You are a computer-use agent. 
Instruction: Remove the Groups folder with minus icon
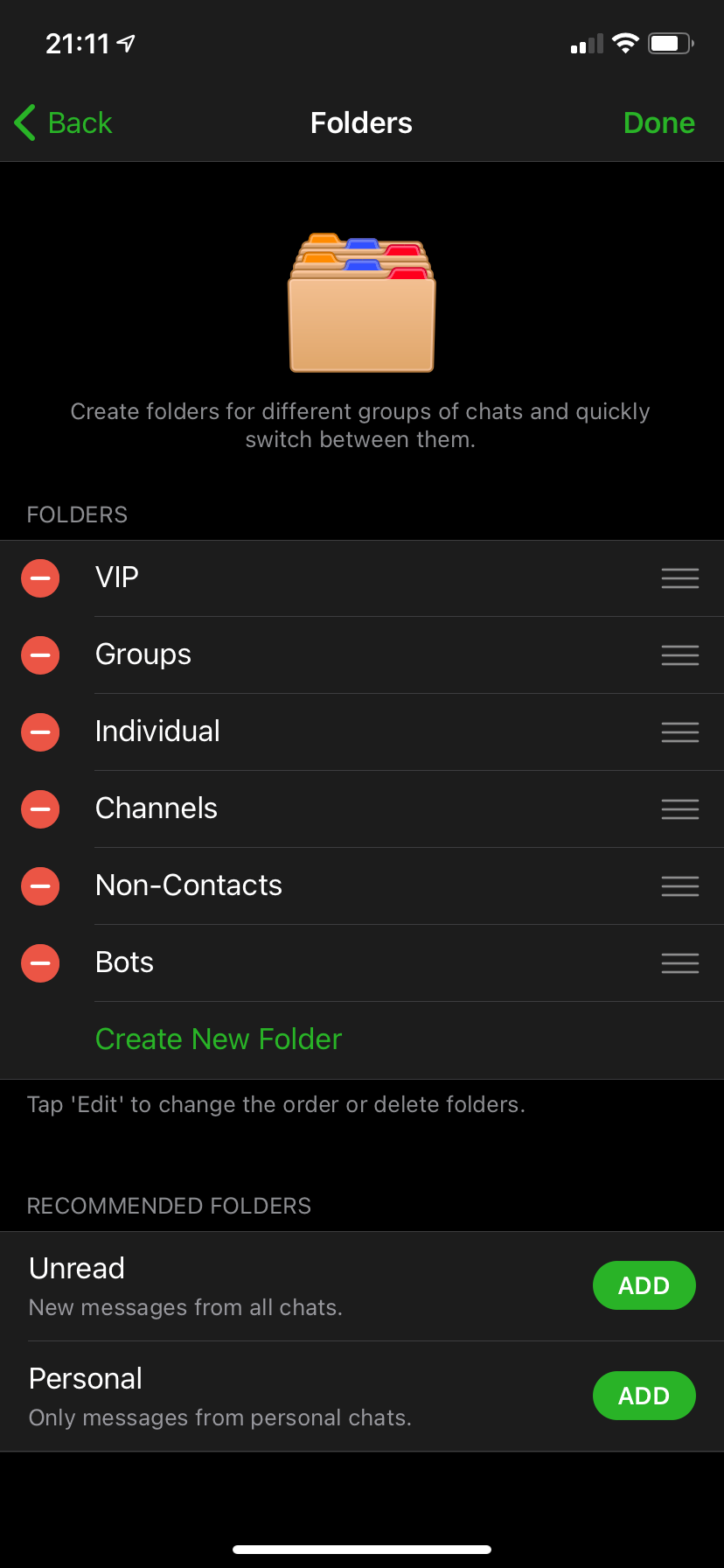point(40,655)
